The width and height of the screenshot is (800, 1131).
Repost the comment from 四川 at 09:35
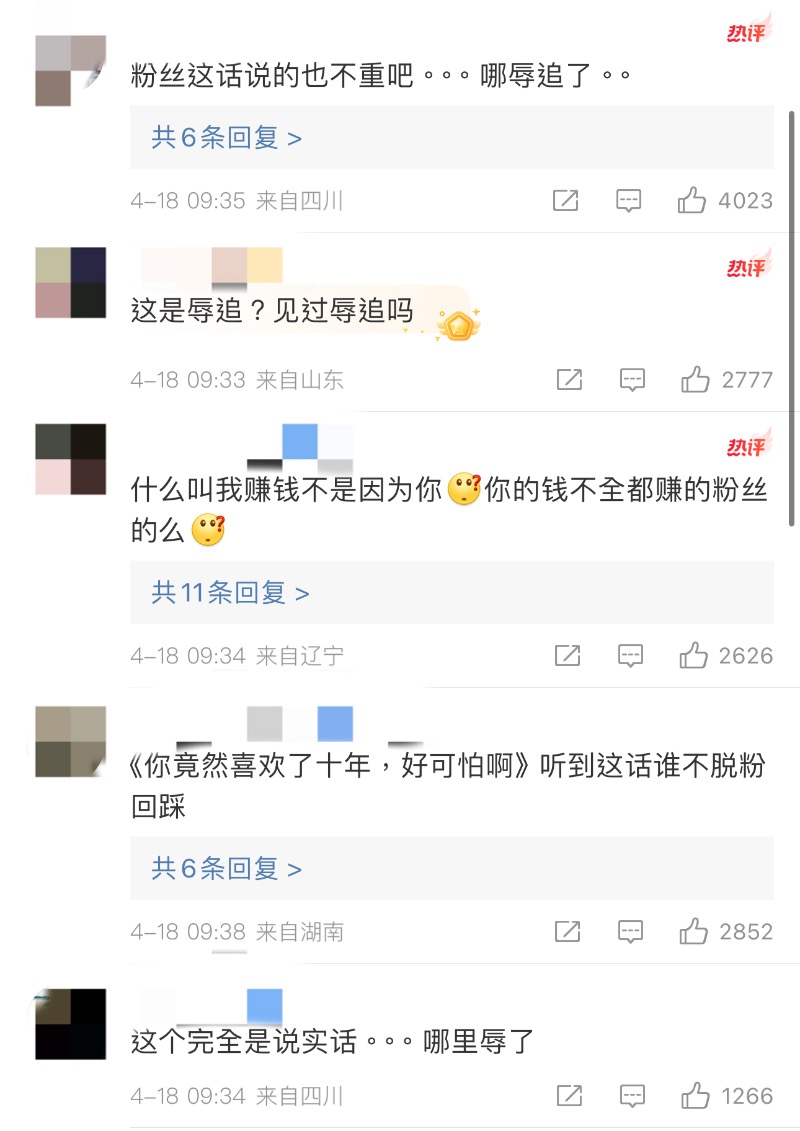pyautogui.click(x=565, y=200)
